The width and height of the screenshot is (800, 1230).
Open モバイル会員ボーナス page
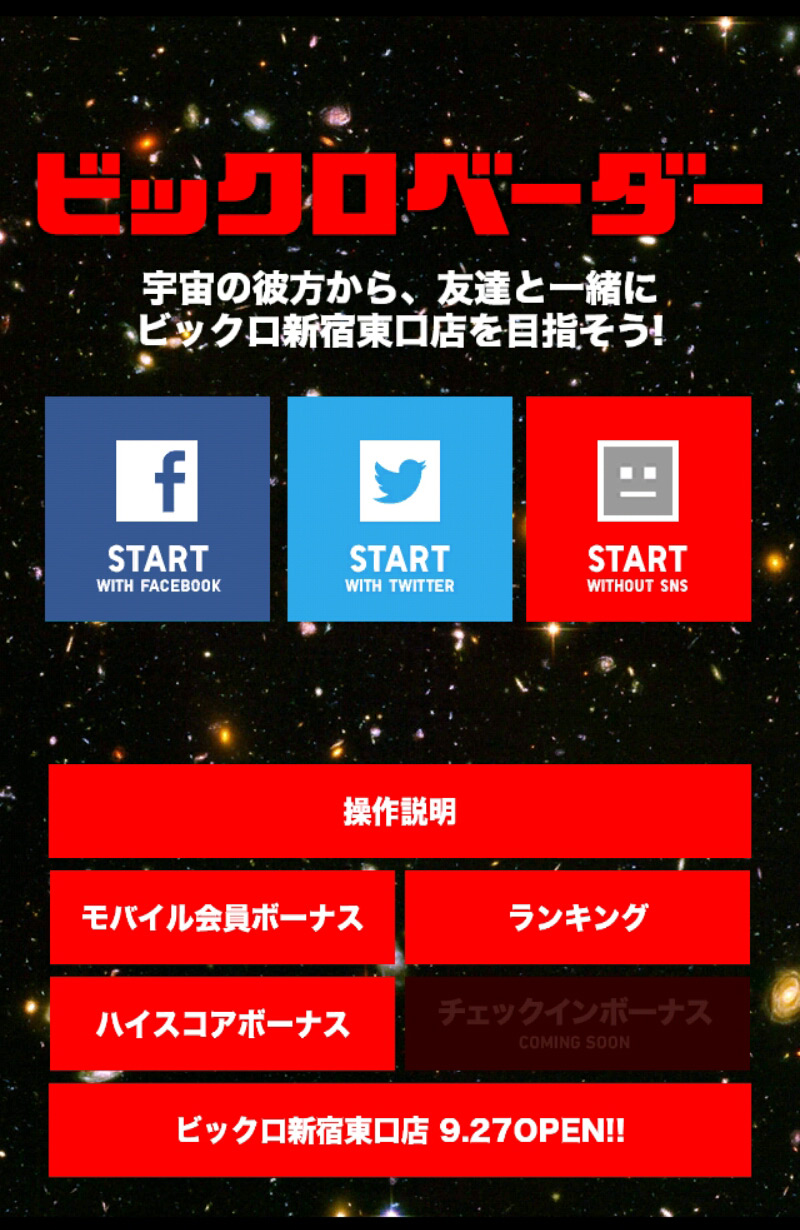(222, 917)
